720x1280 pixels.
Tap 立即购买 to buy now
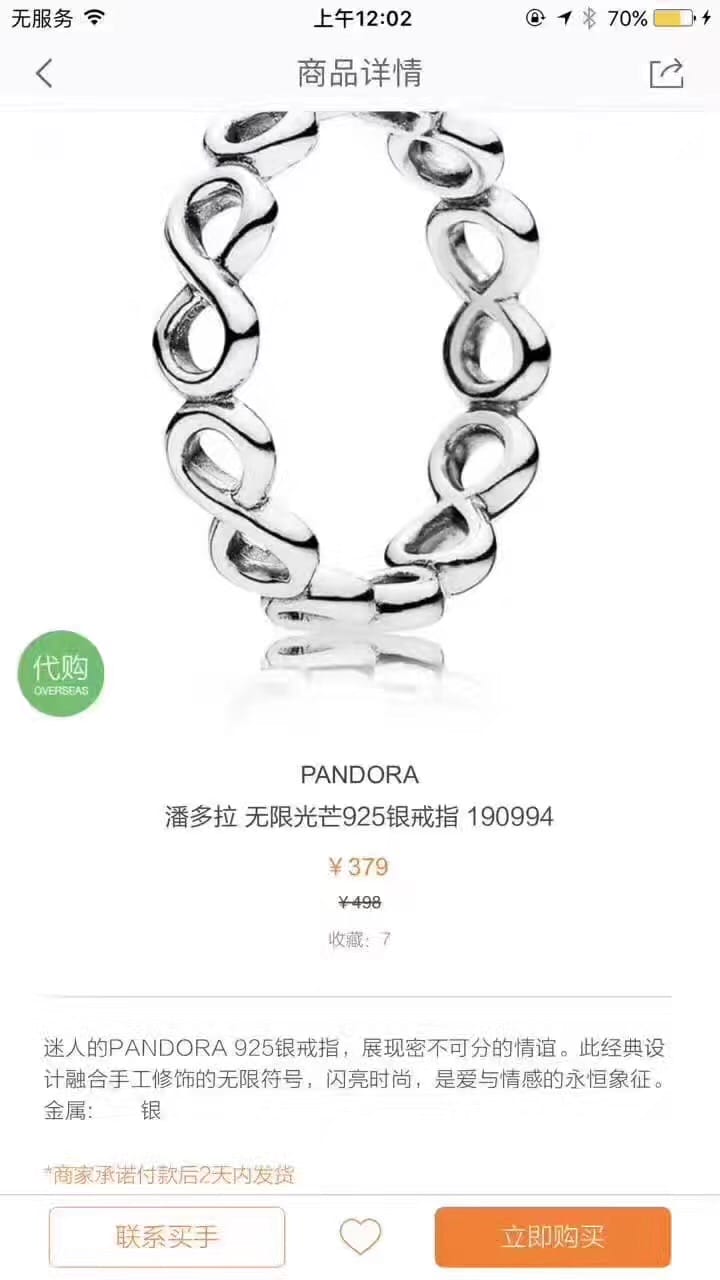552,1237
